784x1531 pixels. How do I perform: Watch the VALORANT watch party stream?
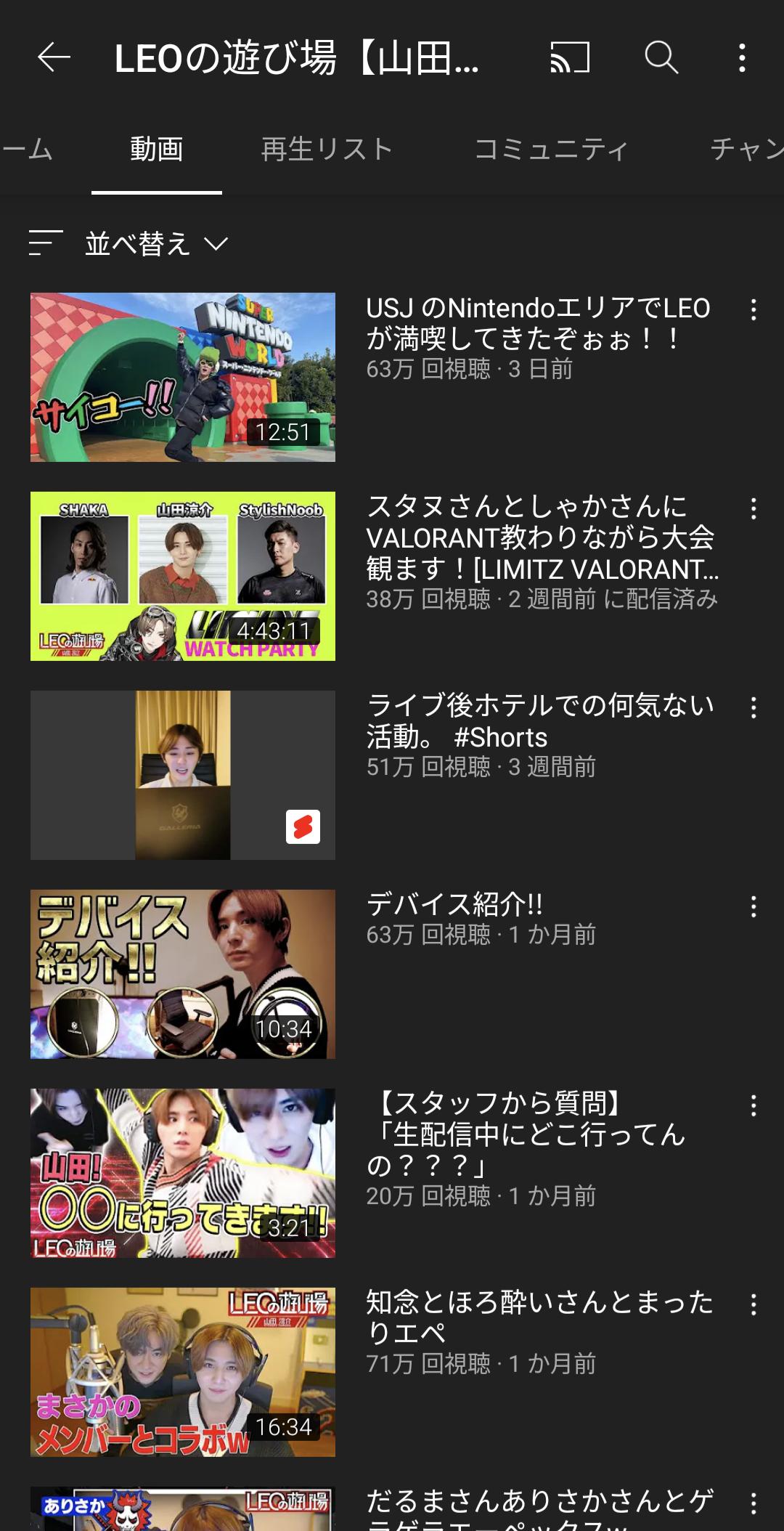coord(183,576)
